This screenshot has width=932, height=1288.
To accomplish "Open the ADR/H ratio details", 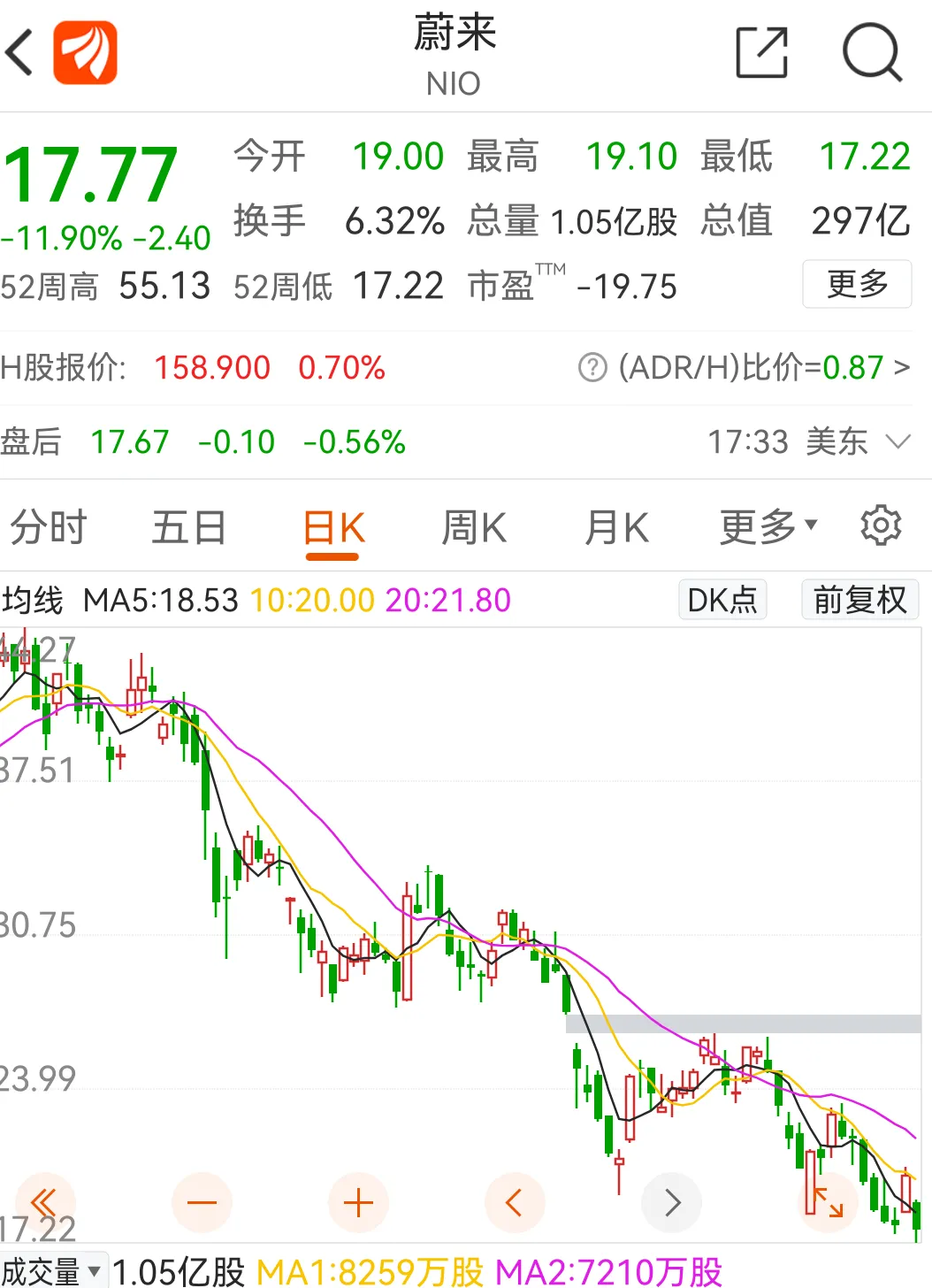I will pos(744,367).
